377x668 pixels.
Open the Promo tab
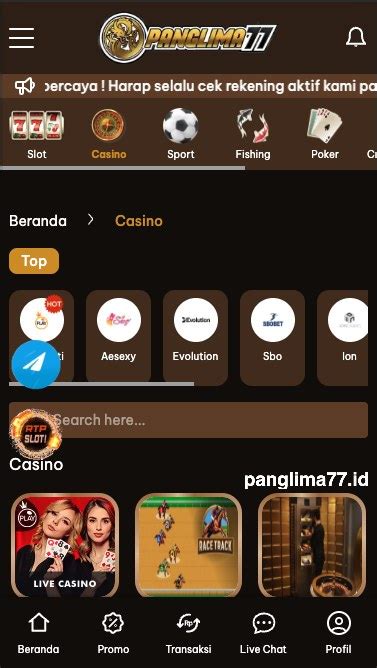[x=113, y=633]
